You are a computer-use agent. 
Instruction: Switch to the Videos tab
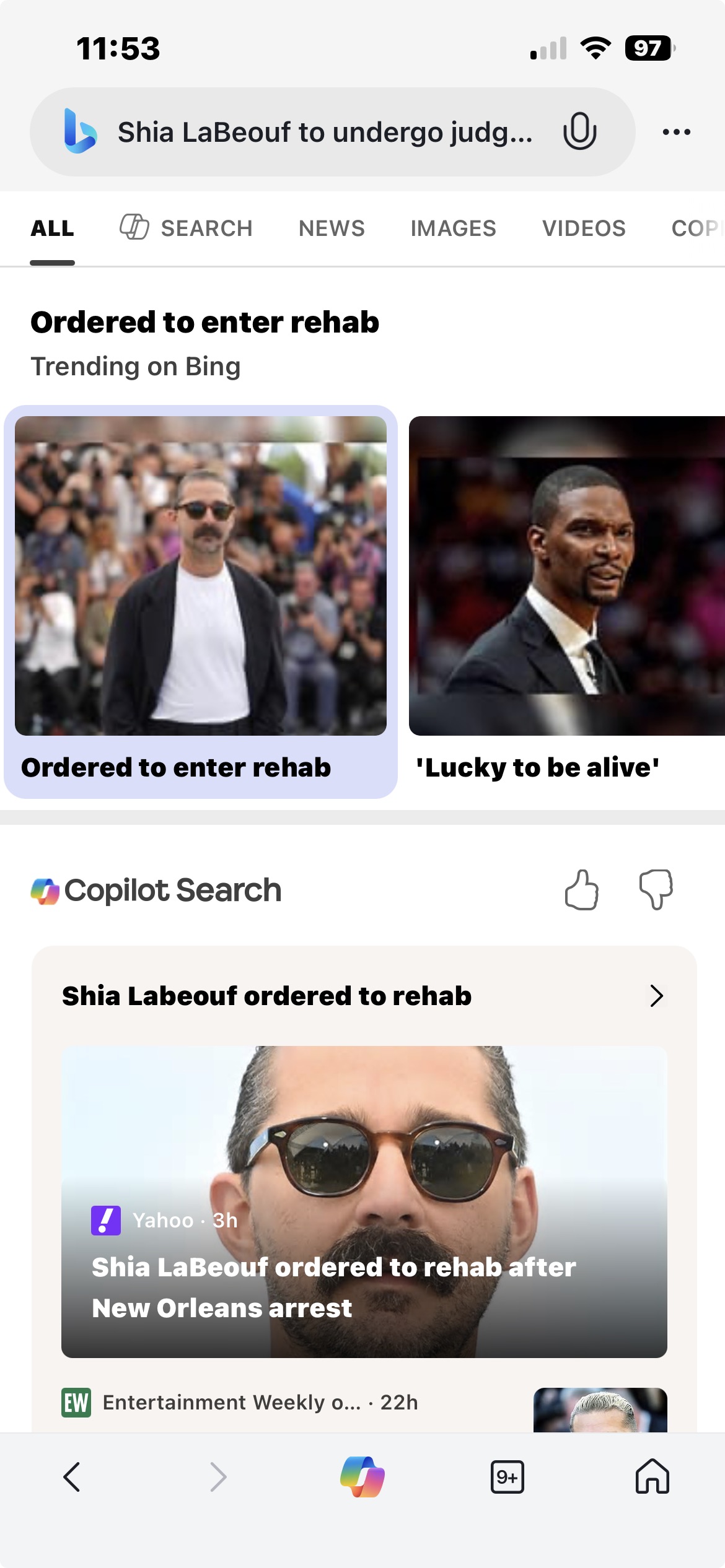click(584, 229)
